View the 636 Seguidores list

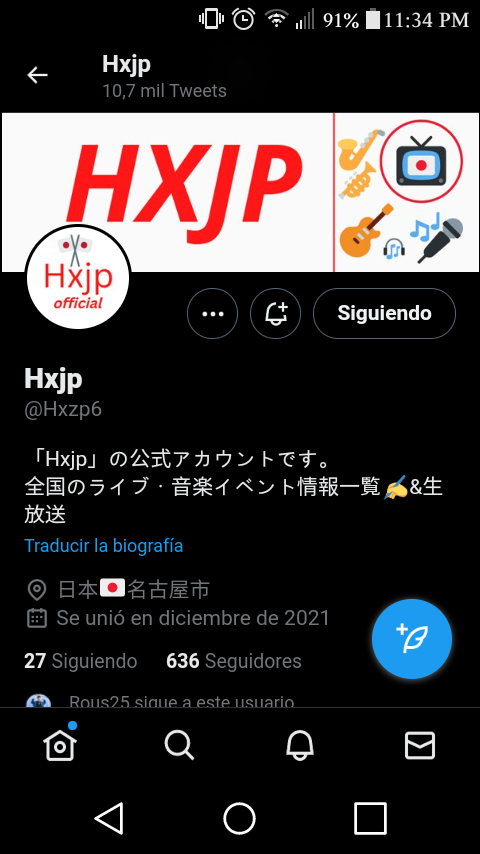tap(234, 661)
